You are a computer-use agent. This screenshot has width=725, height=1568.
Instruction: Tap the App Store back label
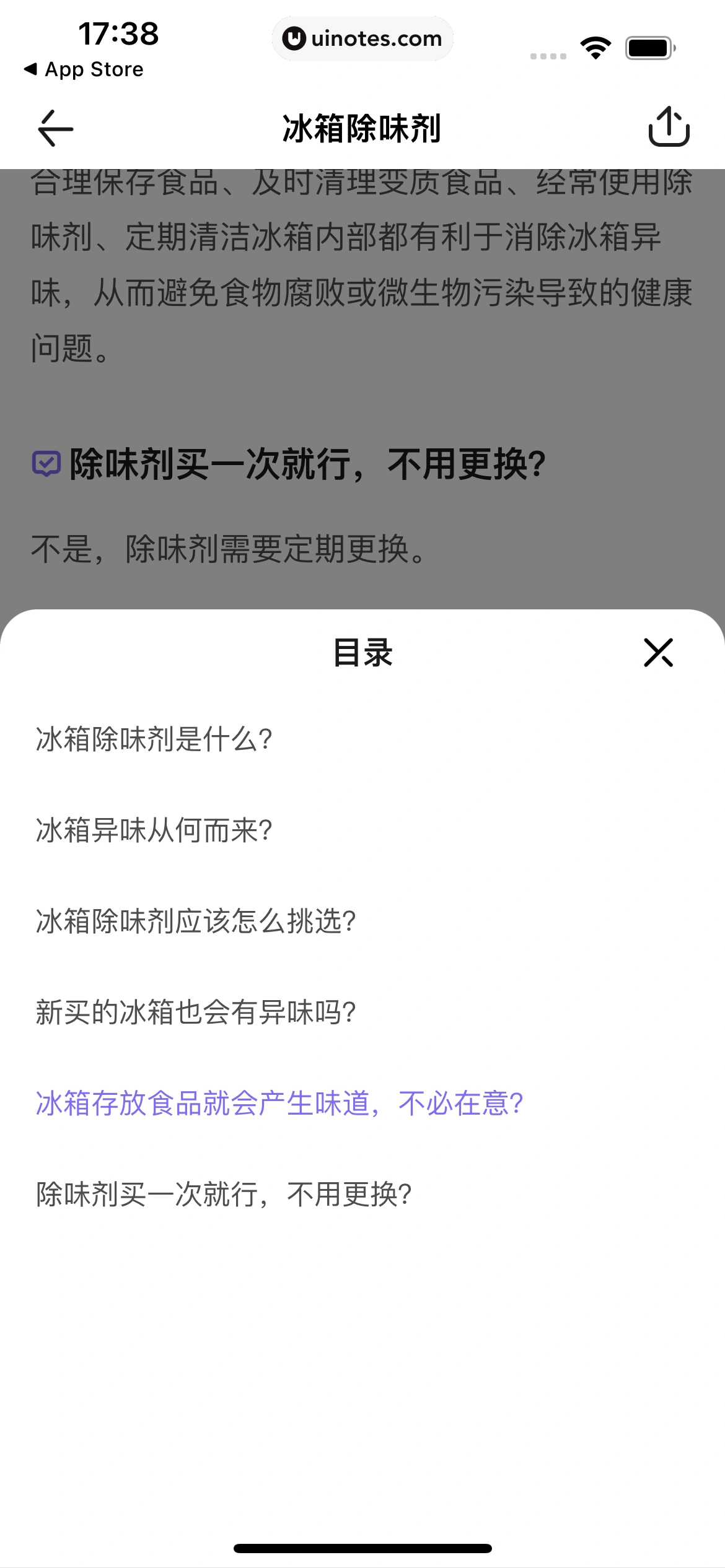coord(87,69)
